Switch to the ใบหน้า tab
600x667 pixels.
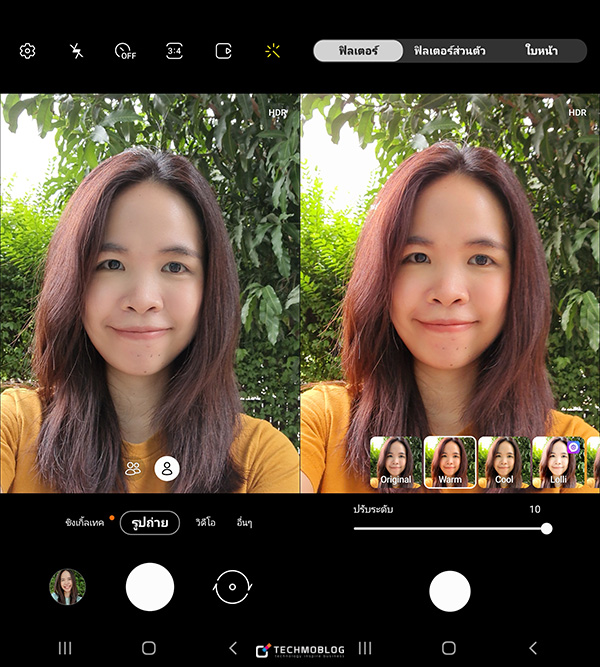pyautogui.click(x=543, y=51)
